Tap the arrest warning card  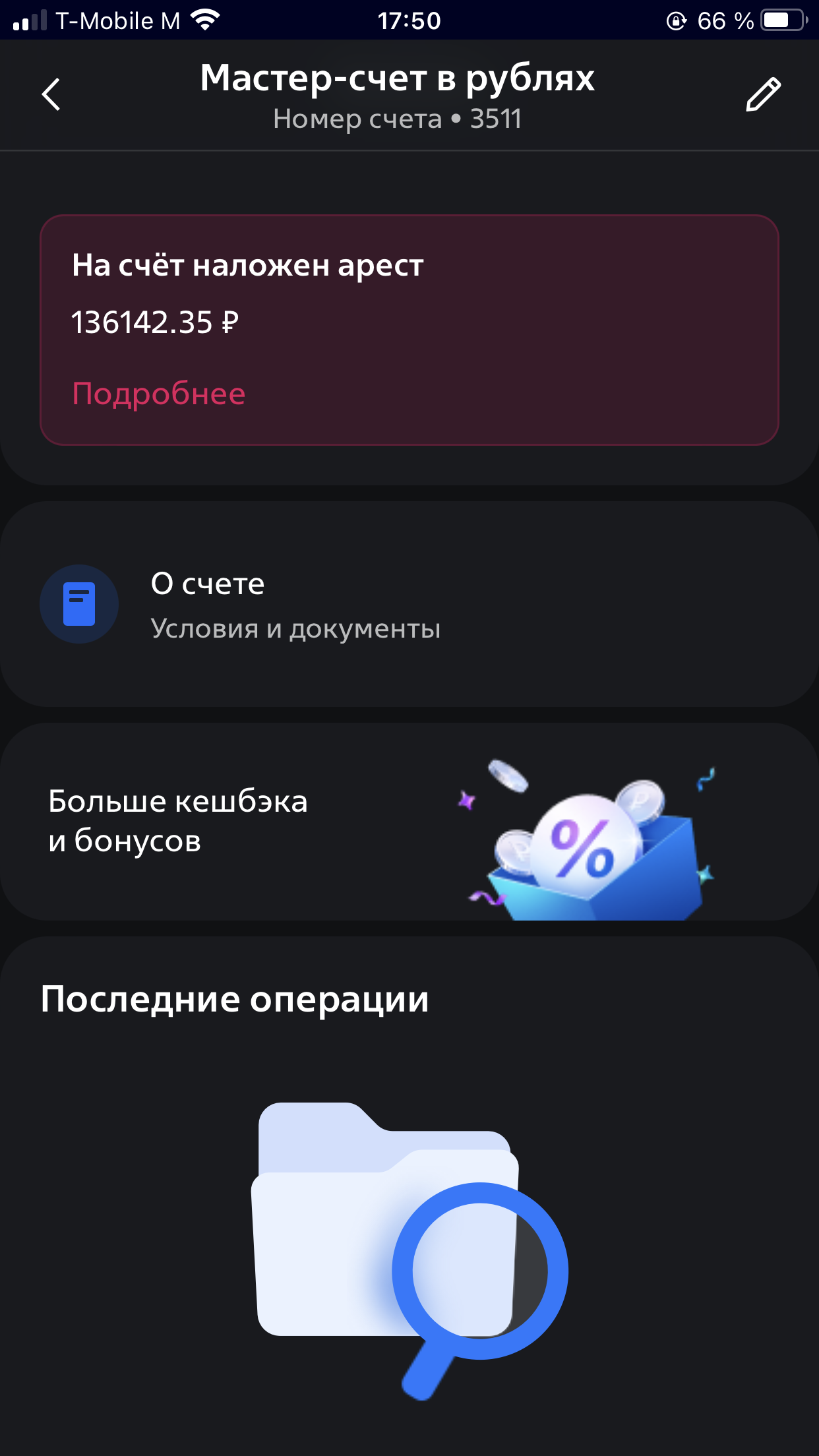(x=409, y=328)
